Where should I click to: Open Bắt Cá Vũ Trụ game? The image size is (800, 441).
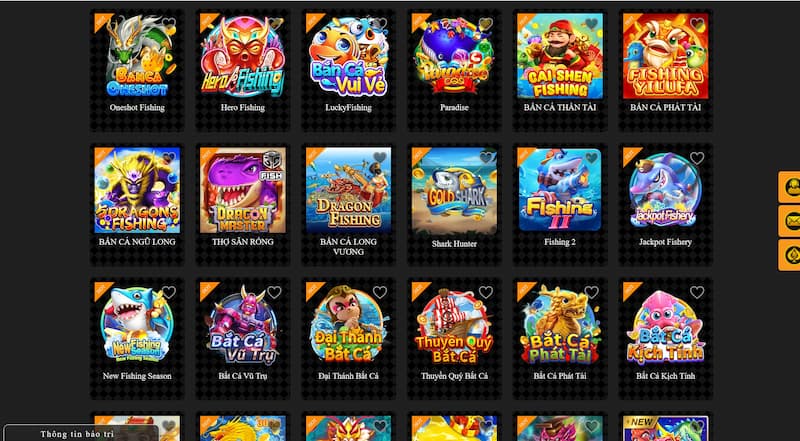(x=243, y=326)
